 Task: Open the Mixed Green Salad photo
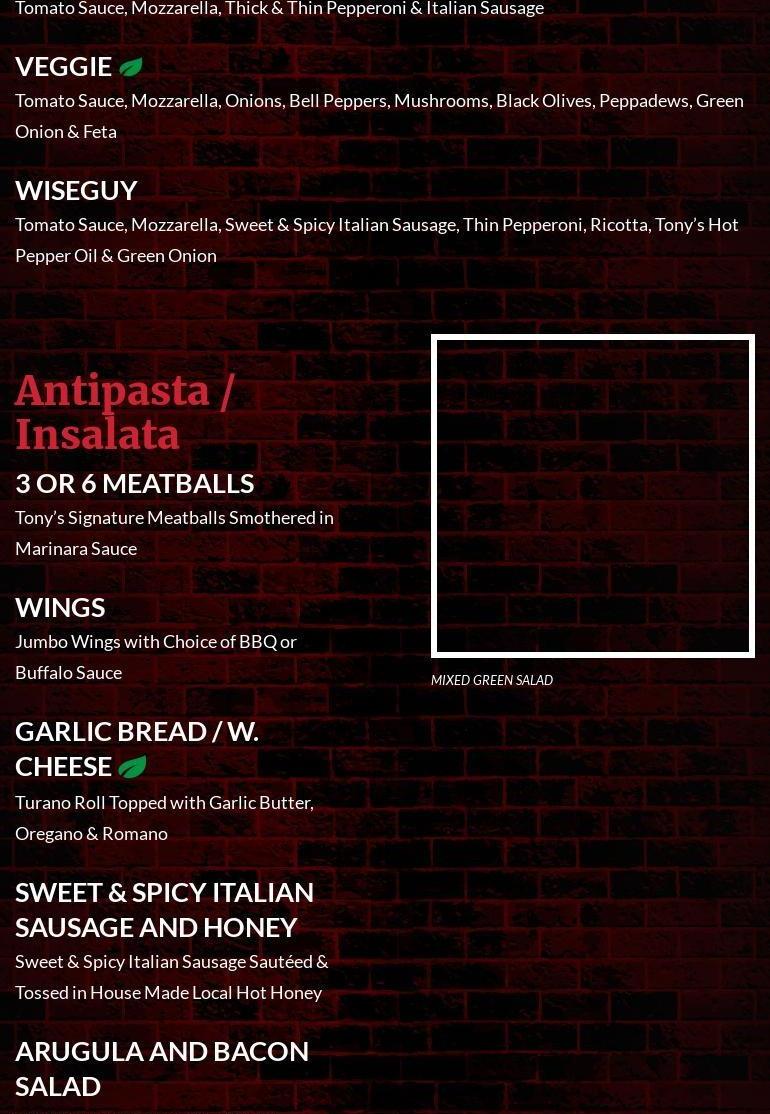(592, 496)
